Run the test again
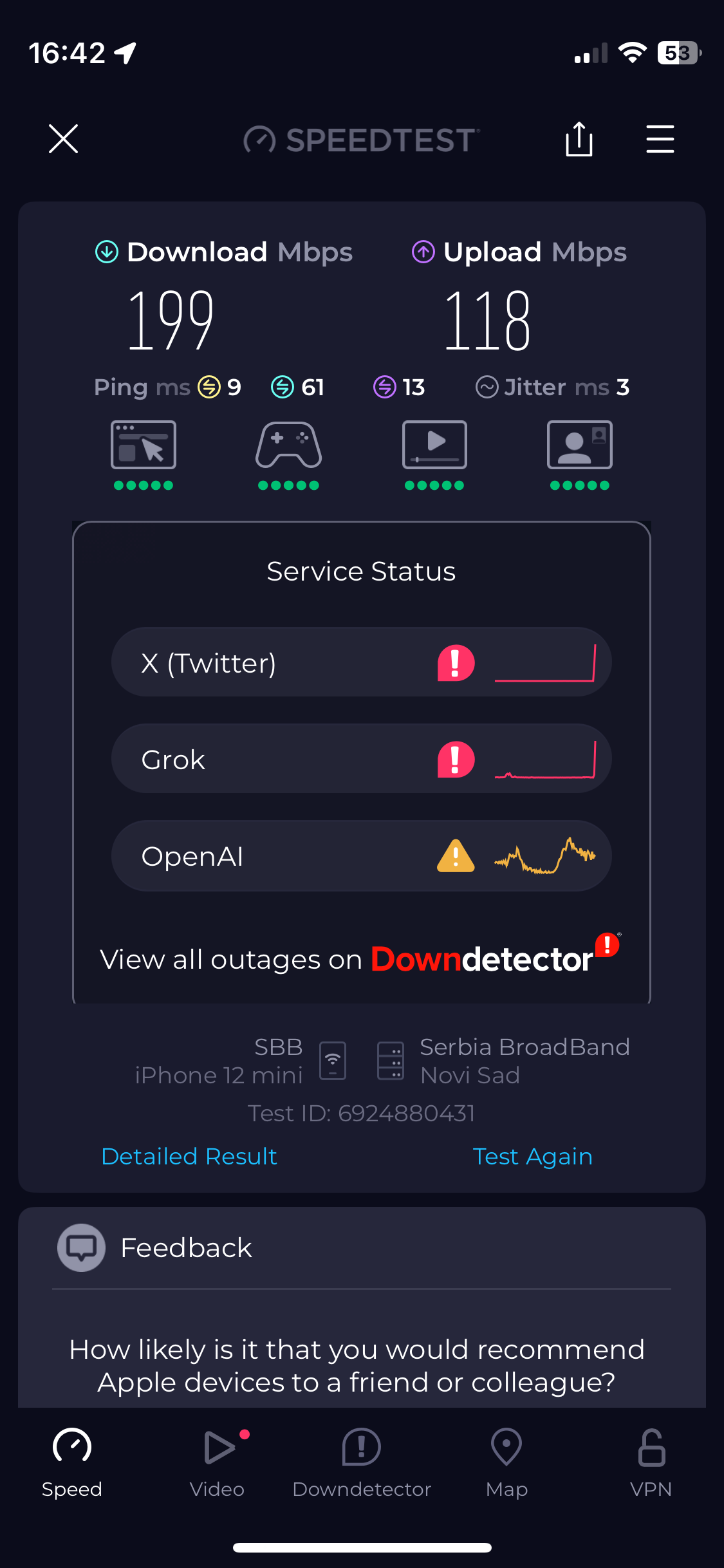Screen dimensions: 724x1568 tap(532, 1157)
